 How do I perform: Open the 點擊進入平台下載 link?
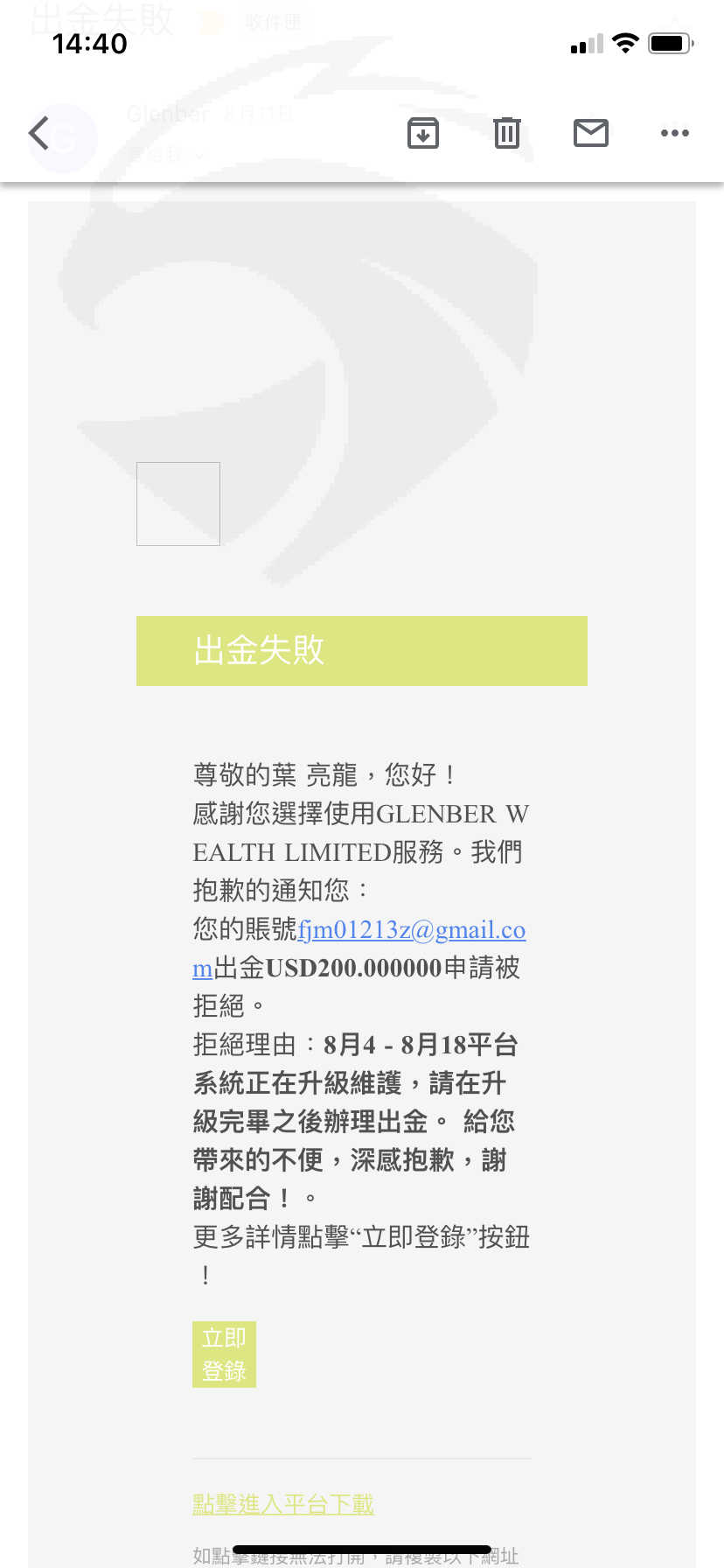[283, 1504]
